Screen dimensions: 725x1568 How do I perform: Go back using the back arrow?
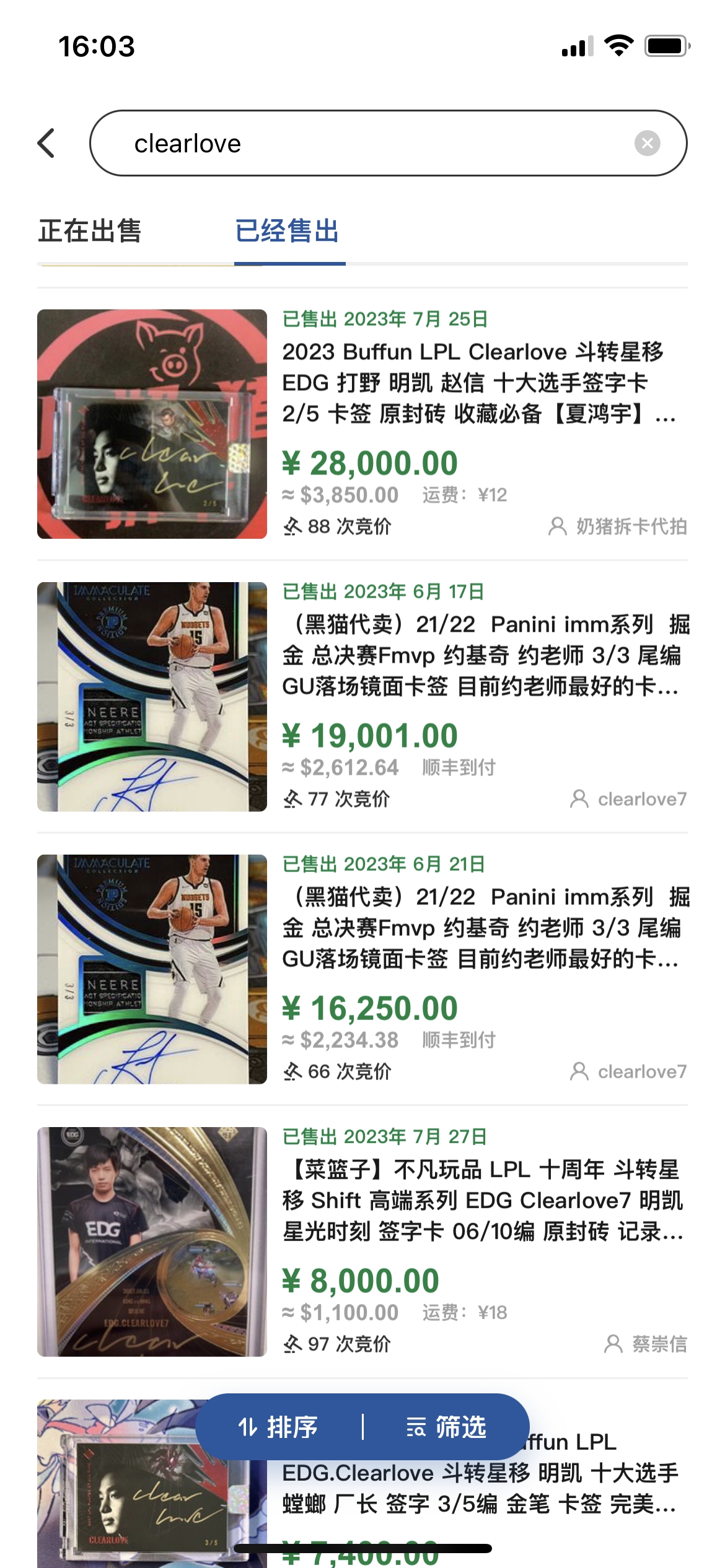coord(46,143)
